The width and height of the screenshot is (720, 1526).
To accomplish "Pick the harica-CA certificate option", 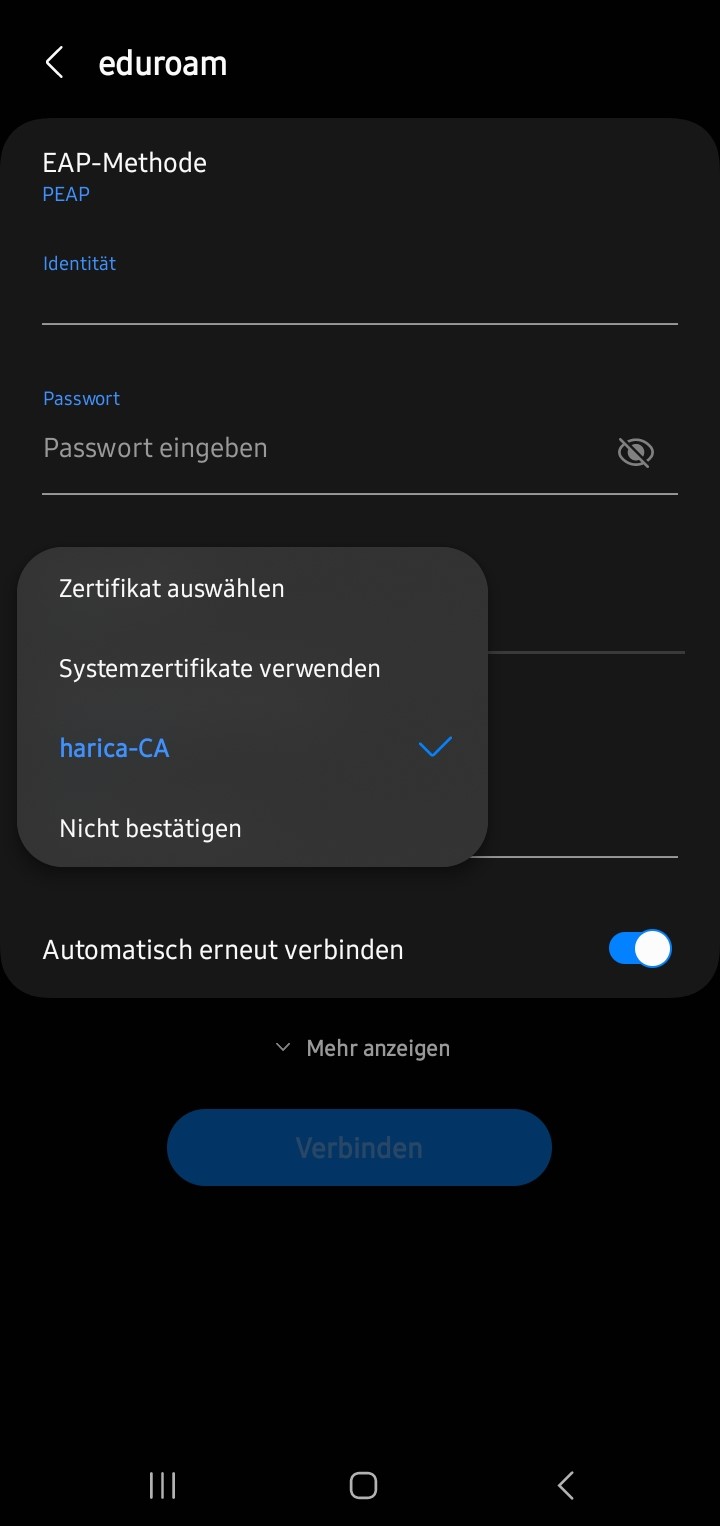I will [252, 748].
